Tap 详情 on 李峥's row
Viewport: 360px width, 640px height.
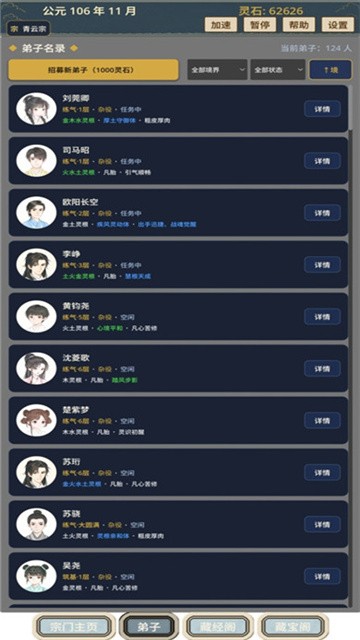pos(322,264)
